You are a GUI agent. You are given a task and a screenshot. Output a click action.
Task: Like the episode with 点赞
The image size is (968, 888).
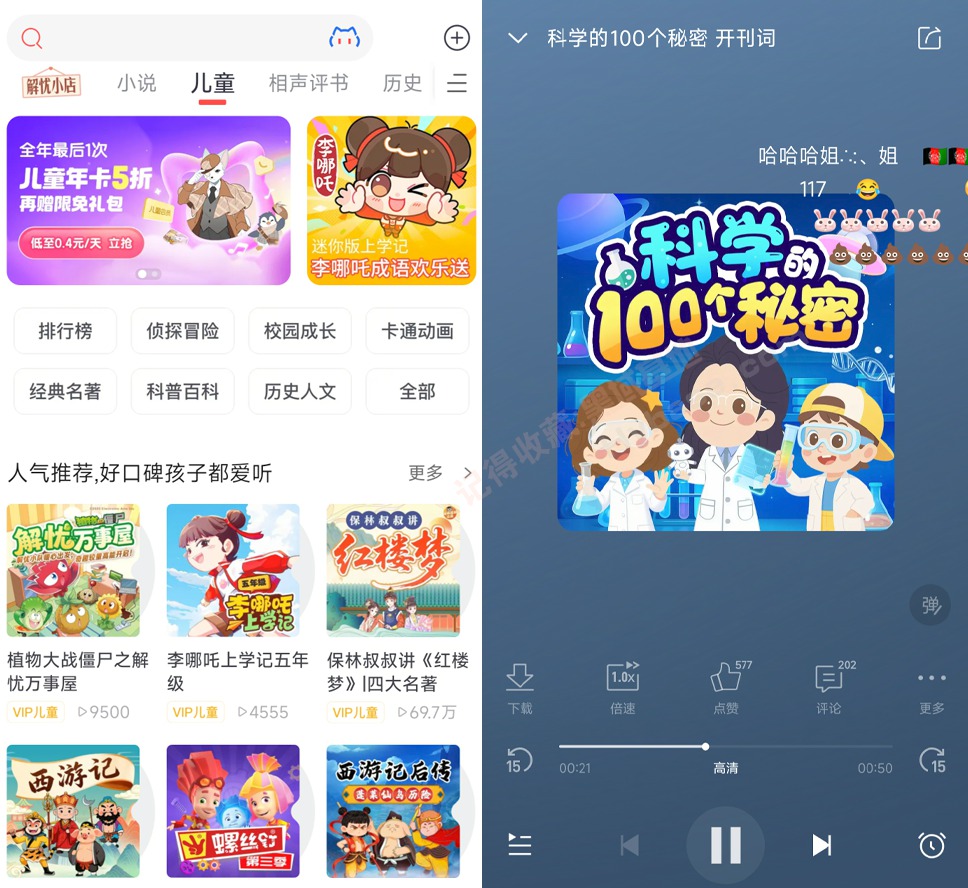(x=726, y=686)
